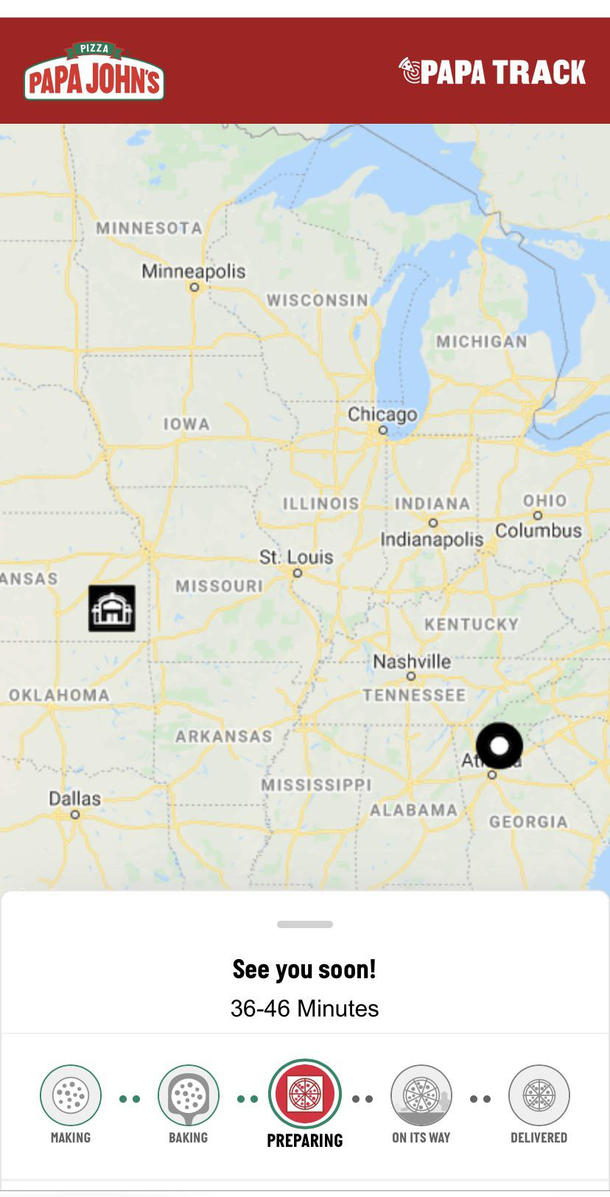Tap the store marker on map
Screen dimensions: 610x1197
(x=111, y=608)
